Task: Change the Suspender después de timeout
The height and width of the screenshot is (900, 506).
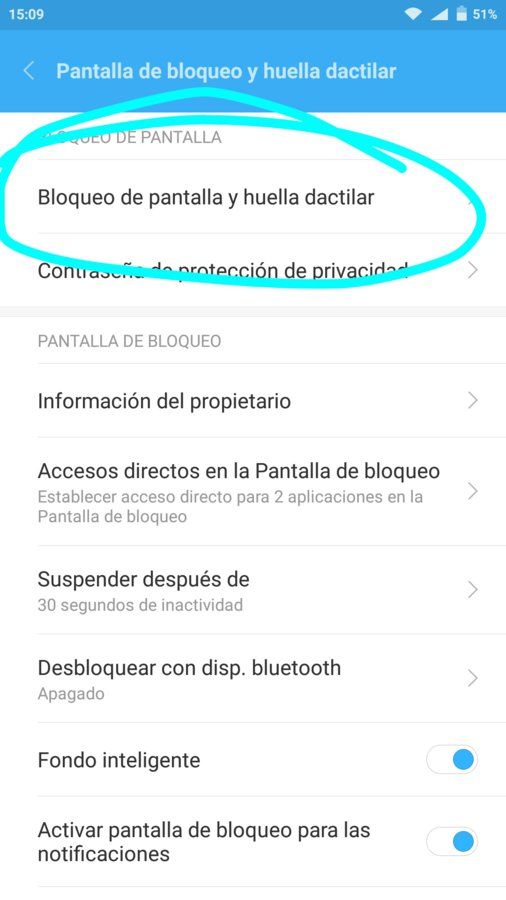Action: 253,589
